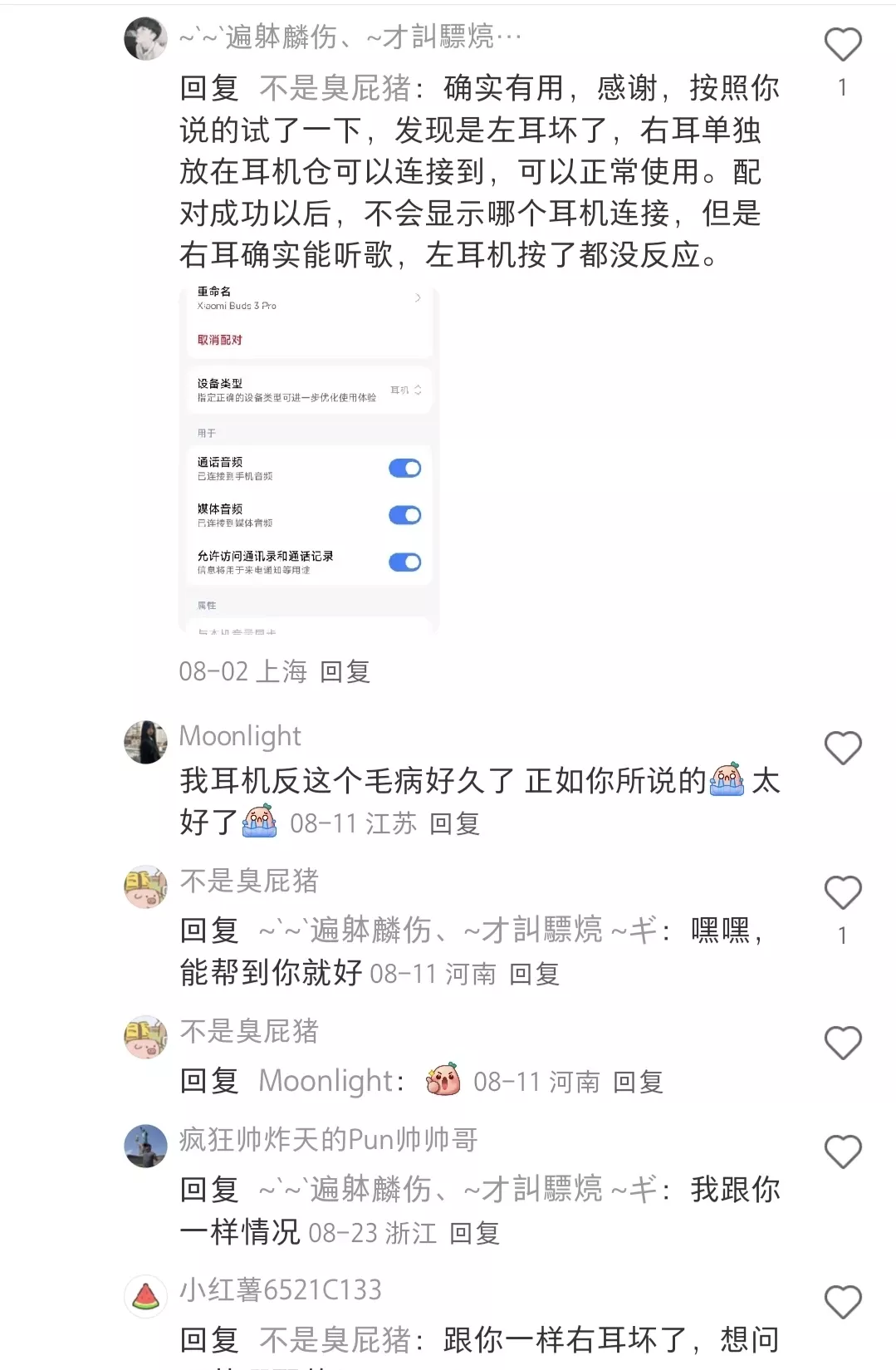The image size is (896, 1370).
Task: Open Moonlight's profile avatar
Action: [x=146, y=742]
